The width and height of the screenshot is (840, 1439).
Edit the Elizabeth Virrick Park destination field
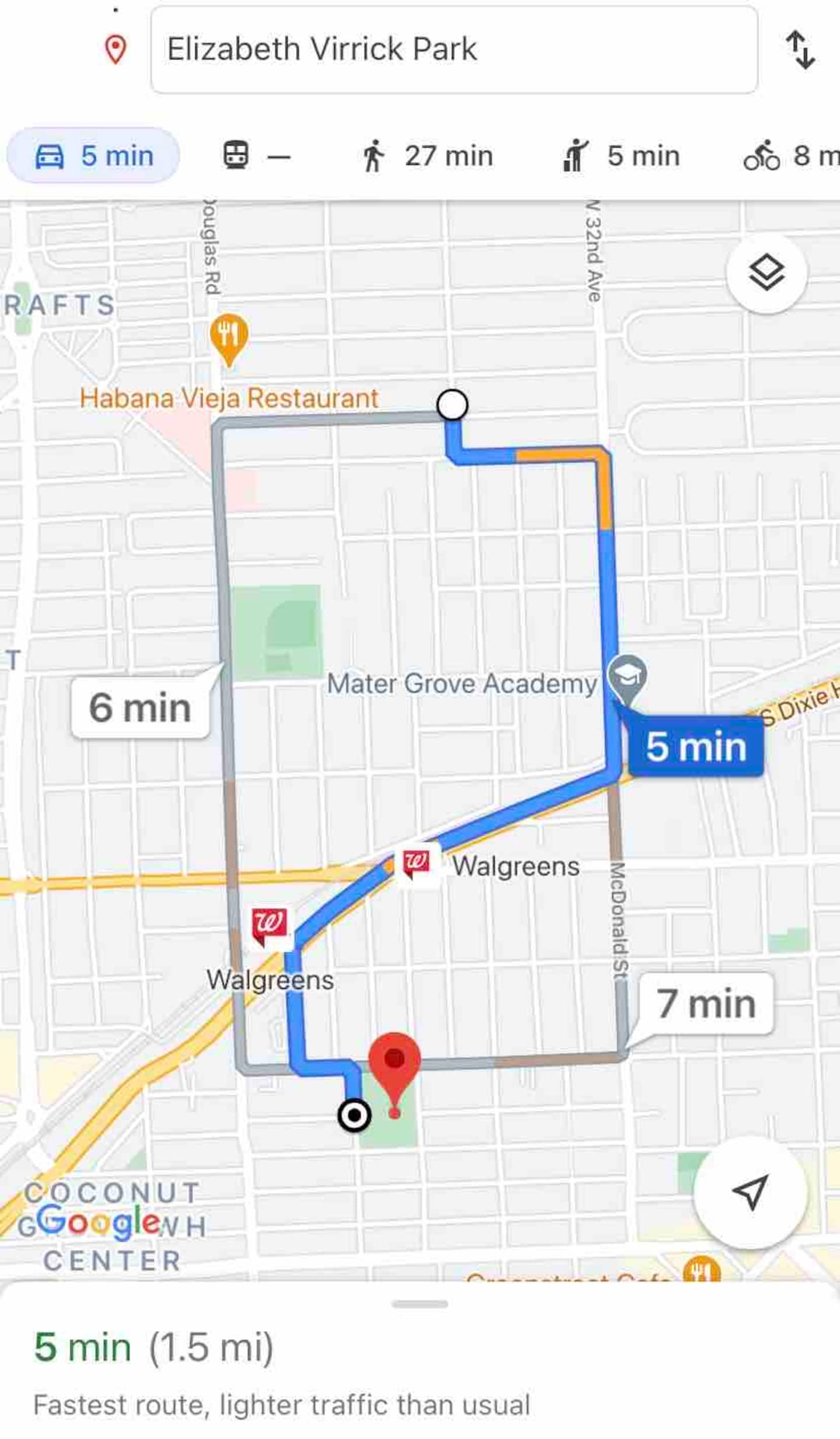pyautogui.click(x=454, y=50)
